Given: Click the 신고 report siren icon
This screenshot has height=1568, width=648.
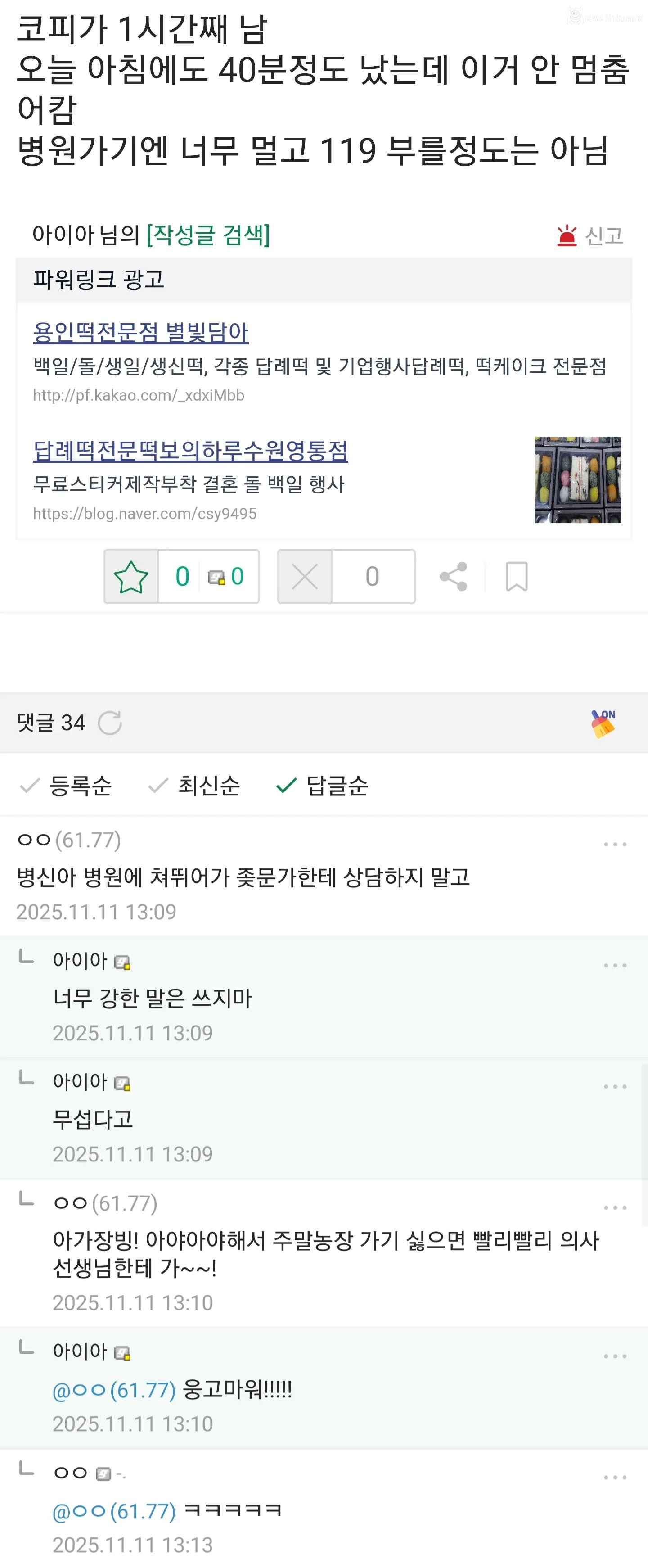Looking at the screenshot, I should click(568, 235).
